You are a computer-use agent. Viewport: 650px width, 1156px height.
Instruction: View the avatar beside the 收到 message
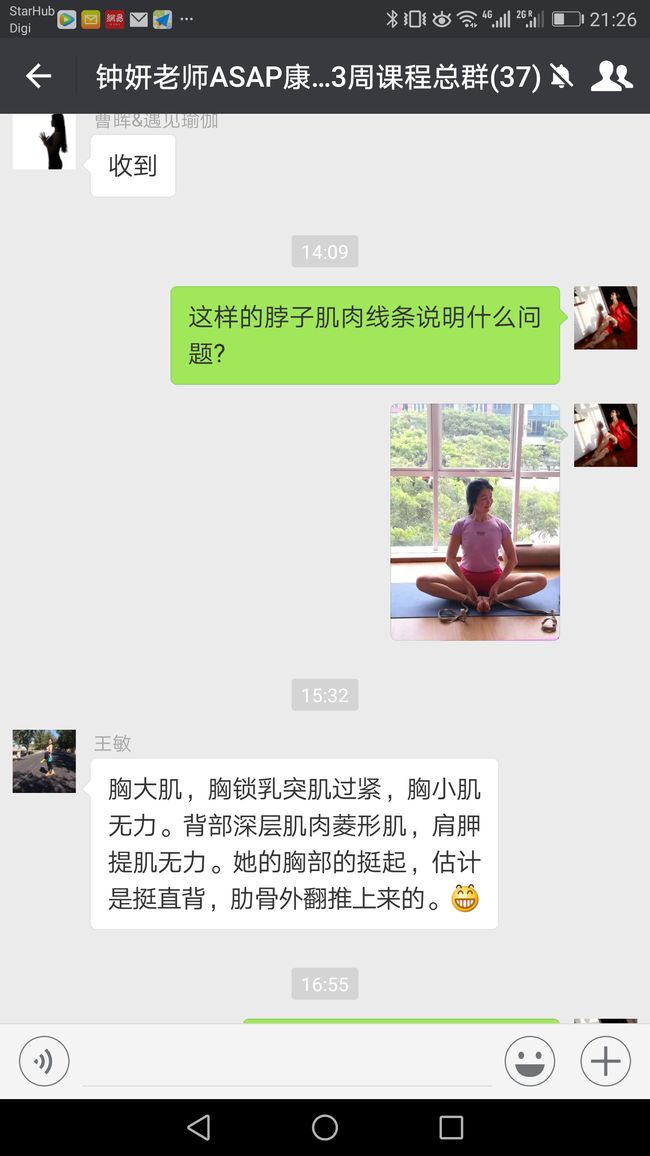click(44, 142)
